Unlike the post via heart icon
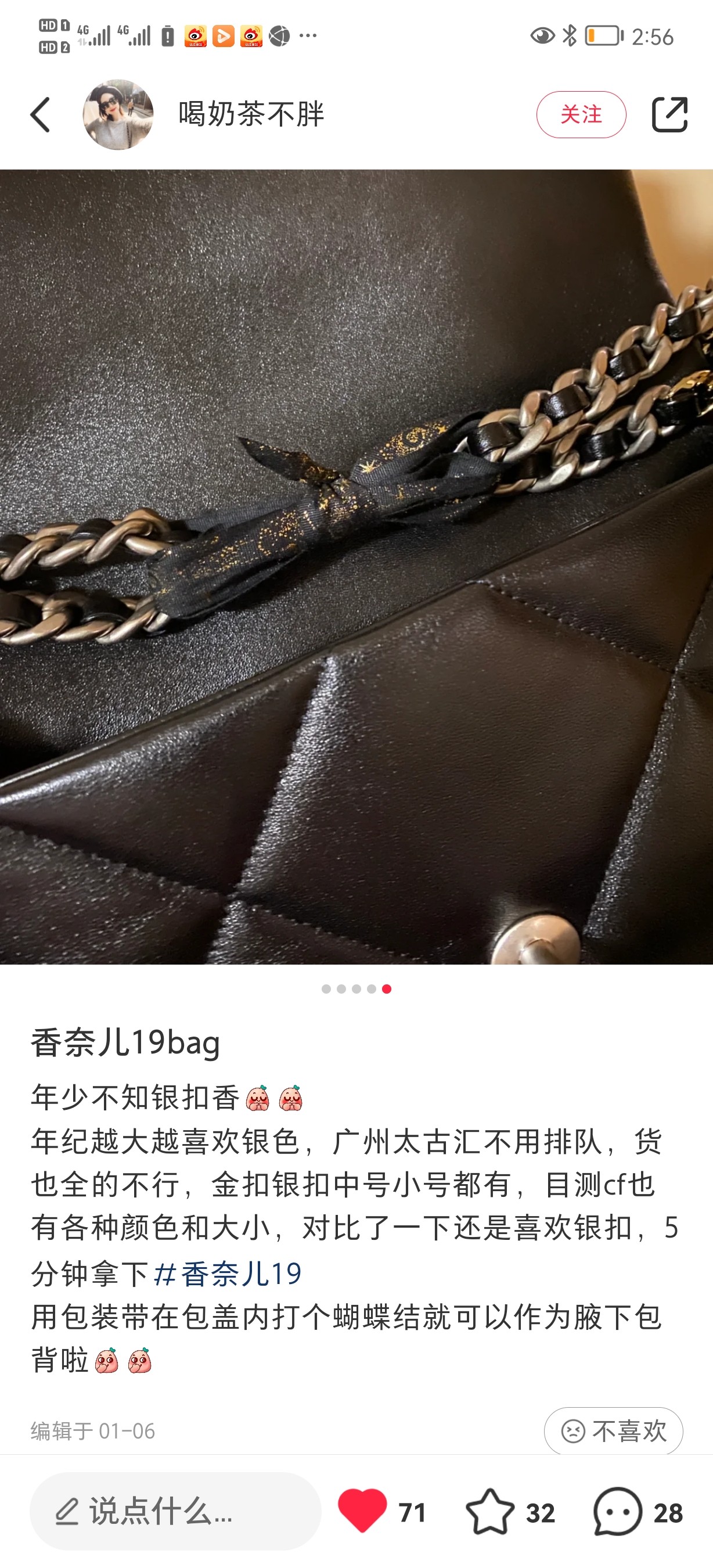 362,1511
